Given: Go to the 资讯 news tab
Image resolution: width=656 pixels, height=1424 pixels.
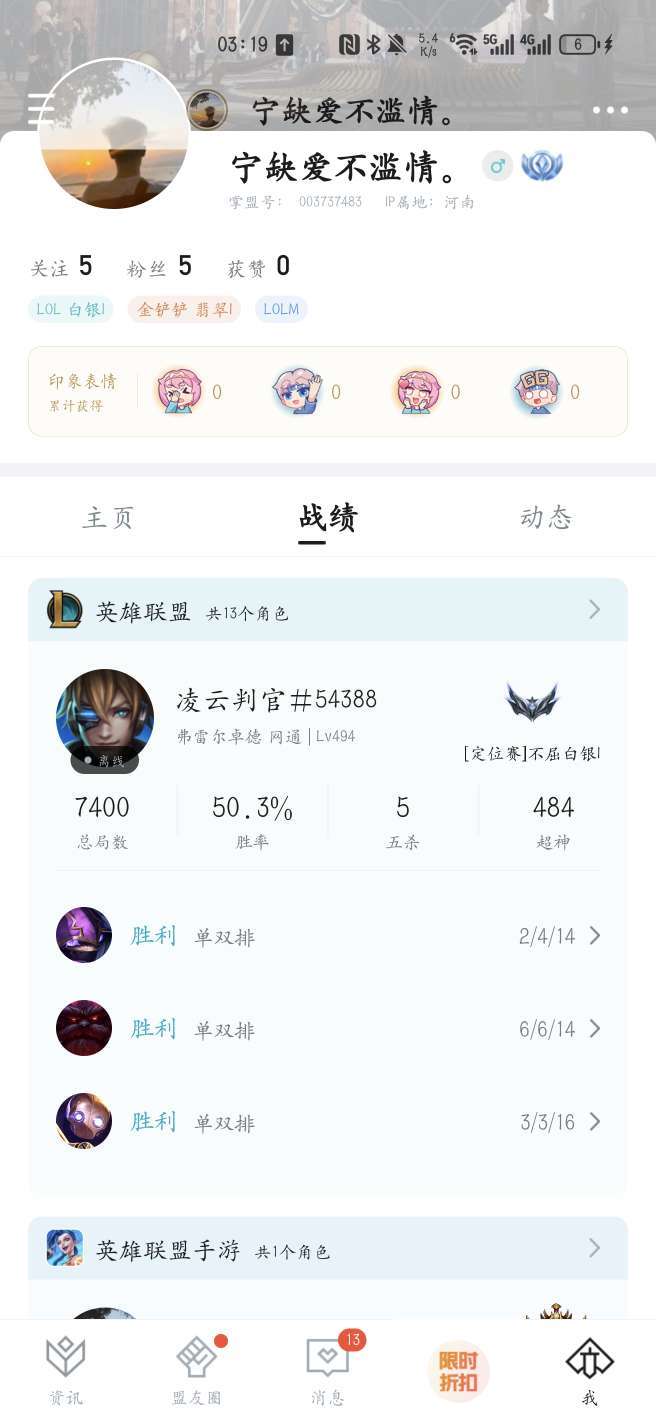Looking at the screenshot, I should click(x=66, y=1370).
